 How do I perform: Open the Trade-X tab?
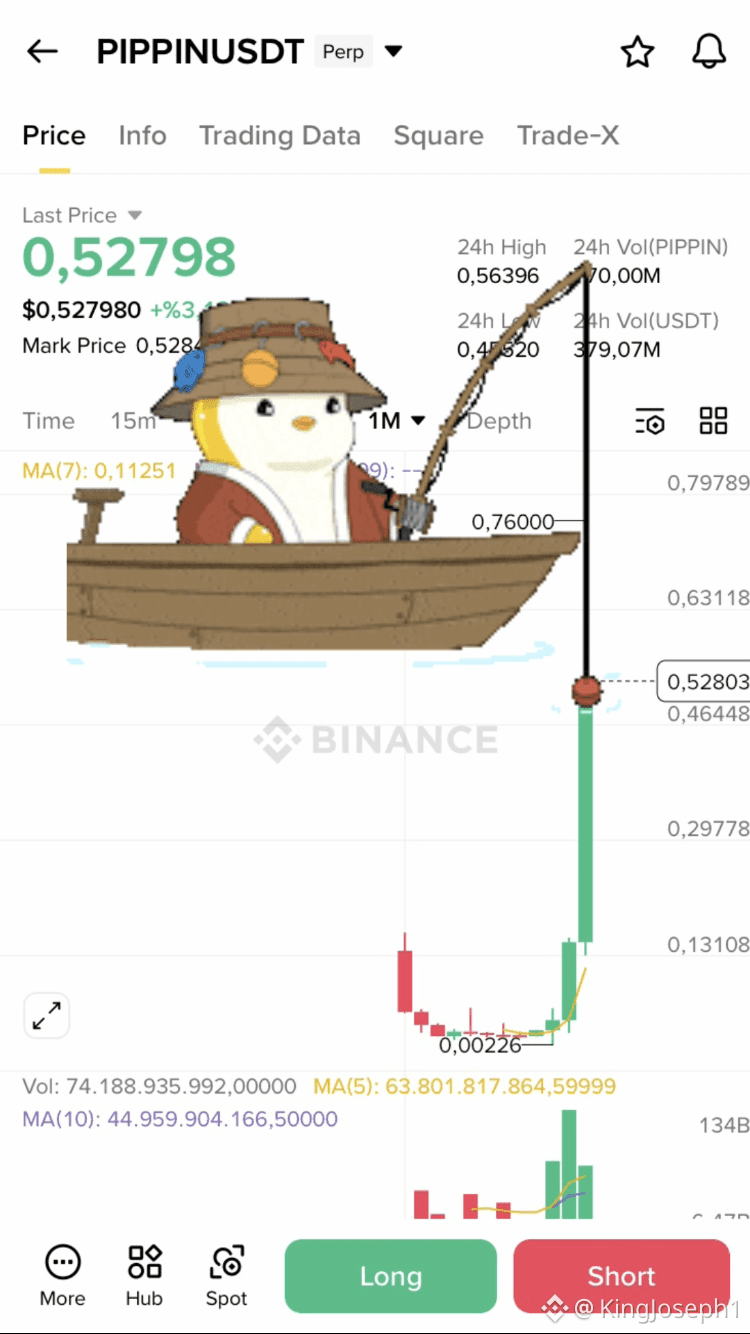click(x=568, y=136)
